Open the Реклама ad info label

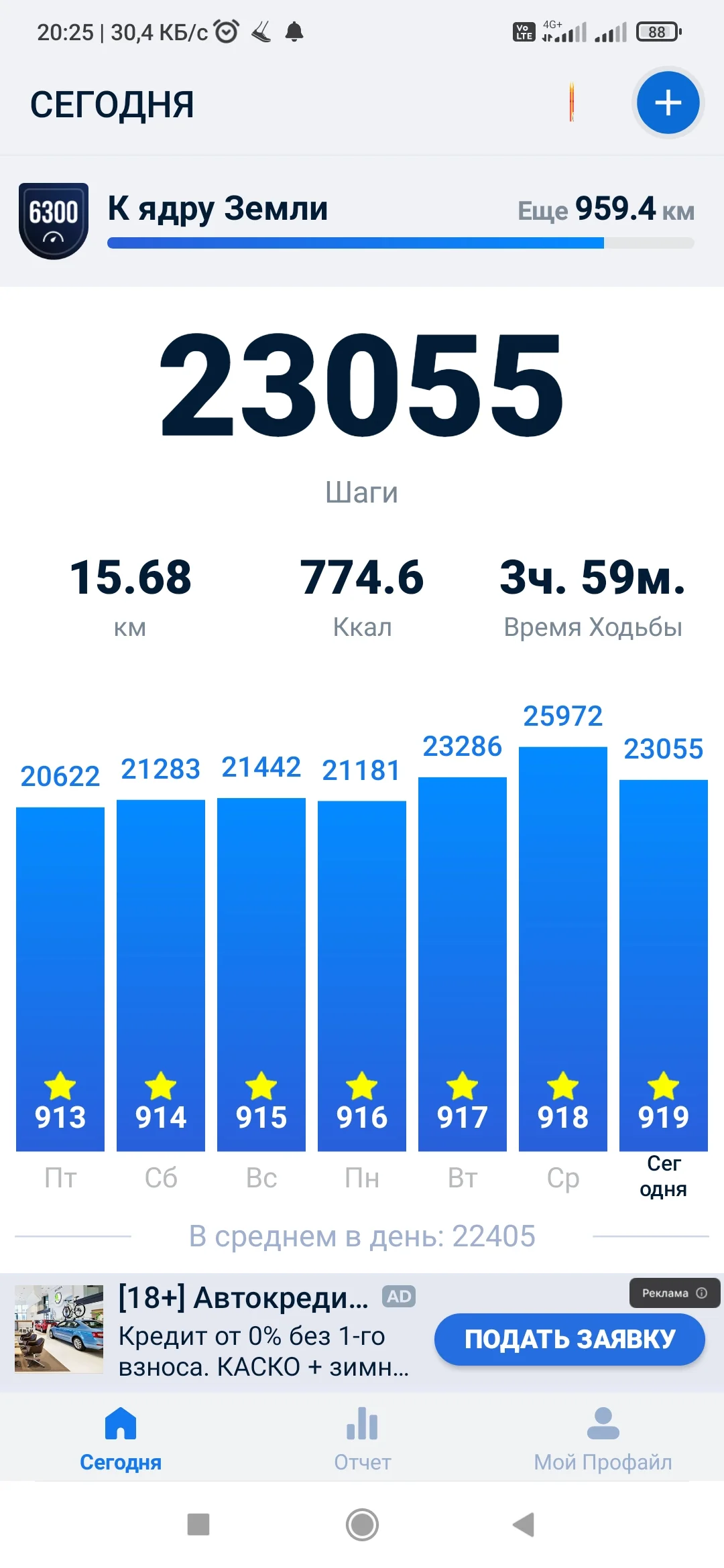(x=674, y=1293)
